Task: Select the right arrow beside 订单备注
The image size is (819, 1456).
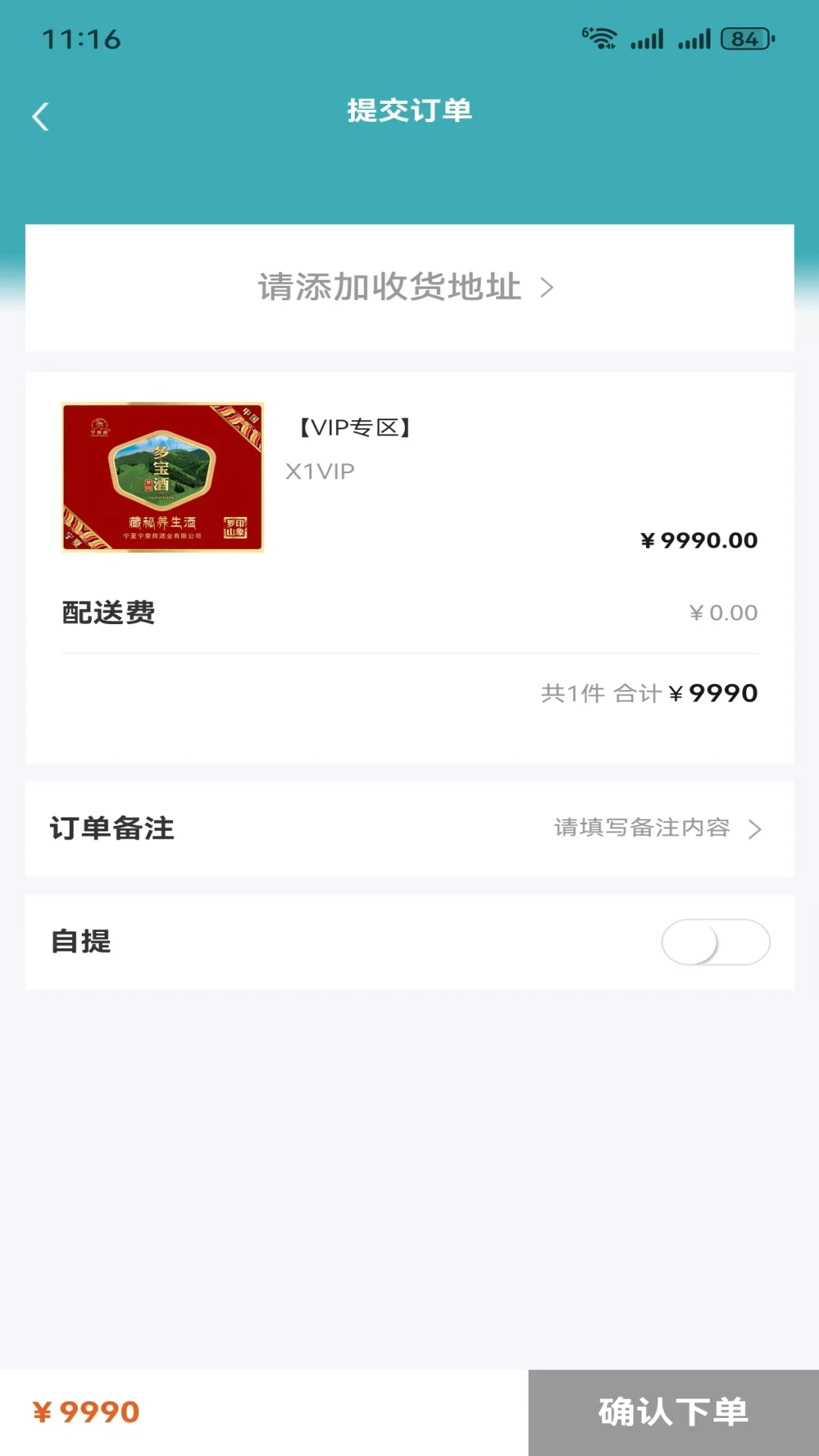Action: (x=753, y=829)
